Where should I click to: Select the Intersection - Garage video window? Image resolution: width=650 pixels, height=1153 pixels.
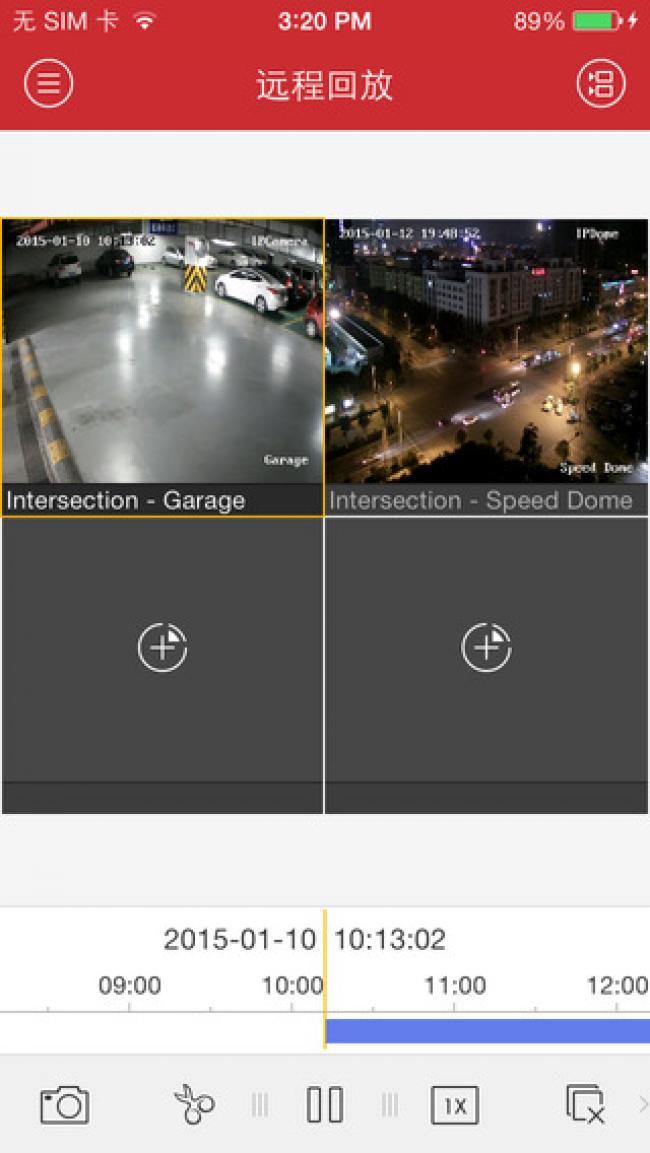[x=163, y=352]
